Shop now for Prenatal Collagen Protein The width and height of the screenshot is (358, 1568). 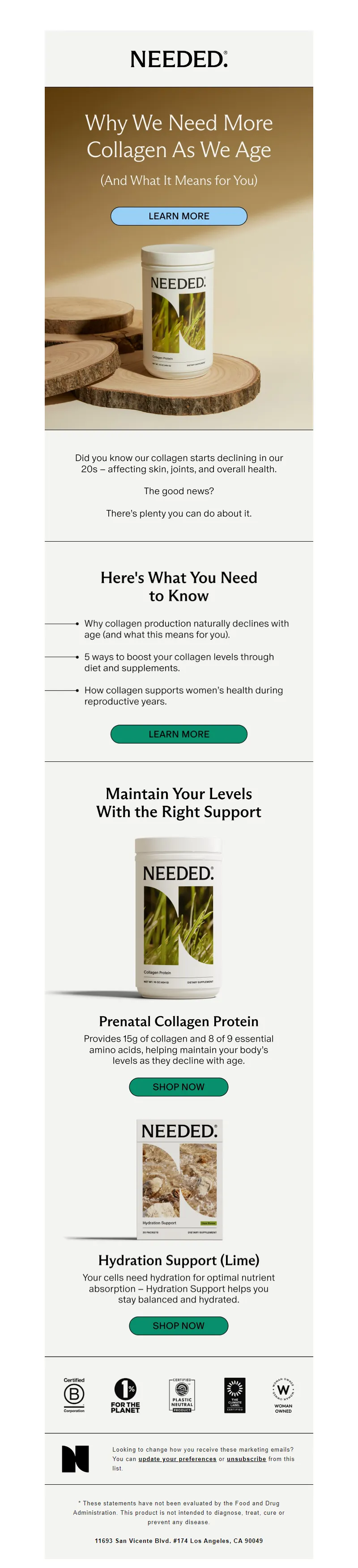point(179,1086)
